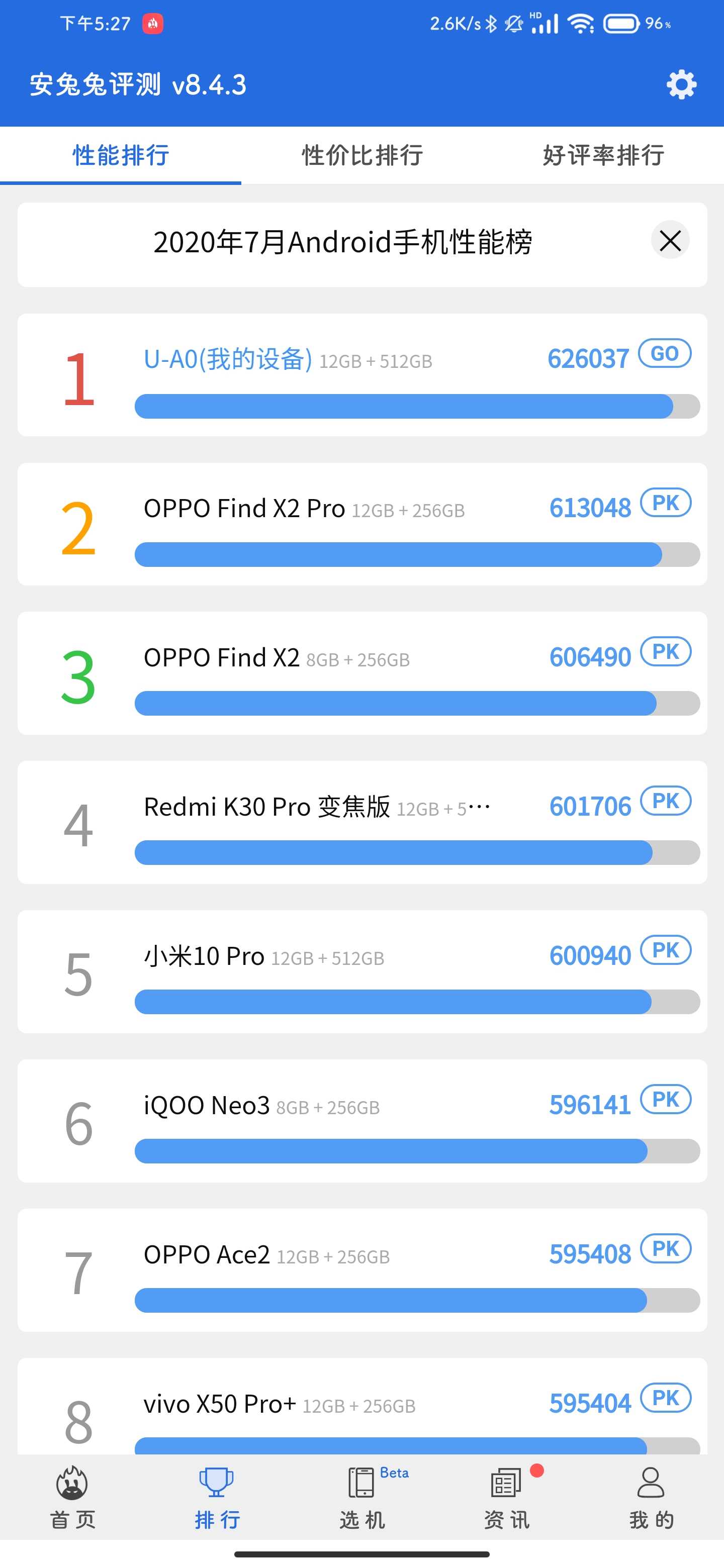Compare with OPPO Find X2 8GB via PK
Viewport: 724px width, 1568px height.
[666, 652]
